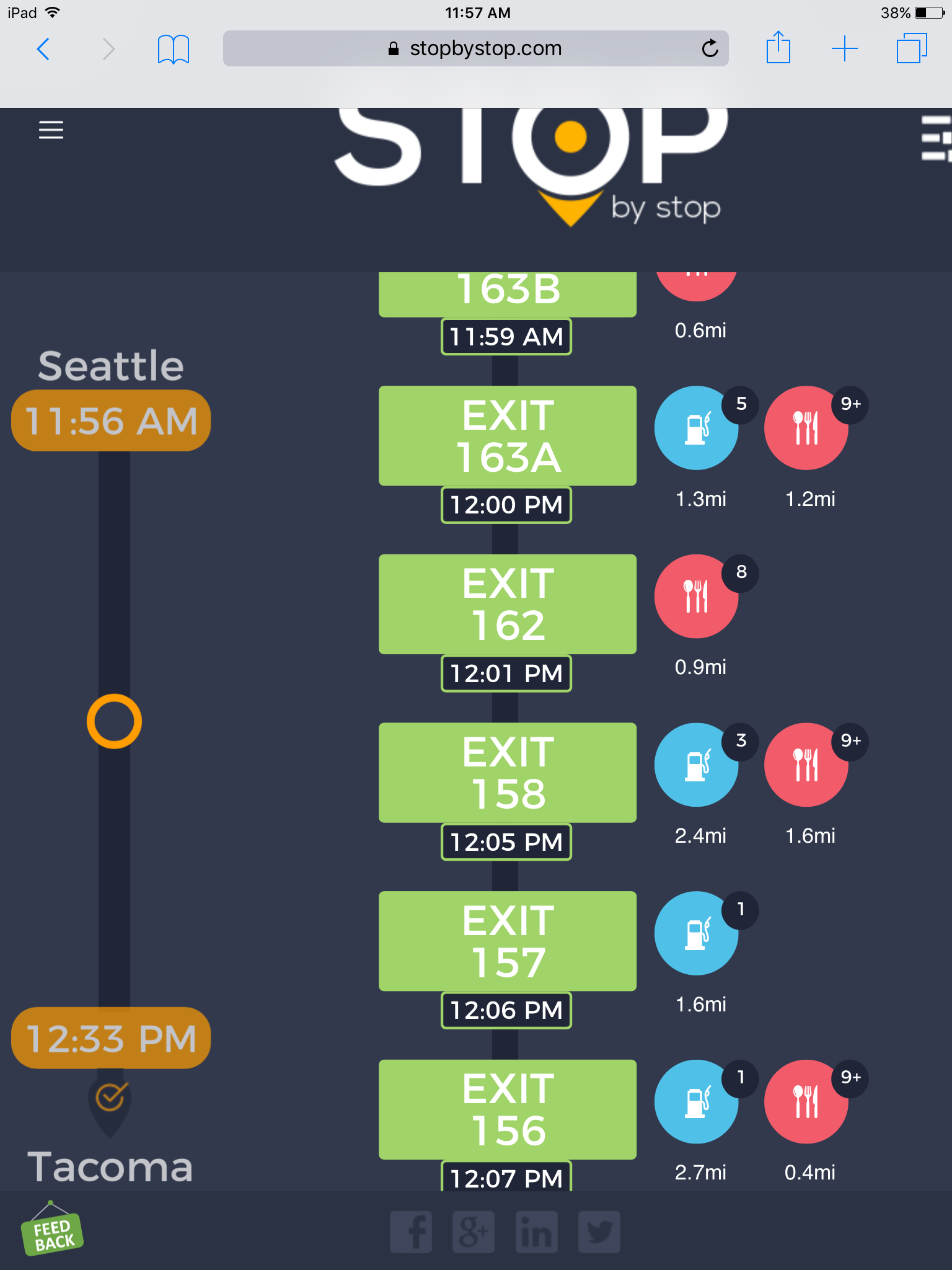Open the hamburger menu
The width and height of the screenshot is (952, 1270).
[51, 130]
